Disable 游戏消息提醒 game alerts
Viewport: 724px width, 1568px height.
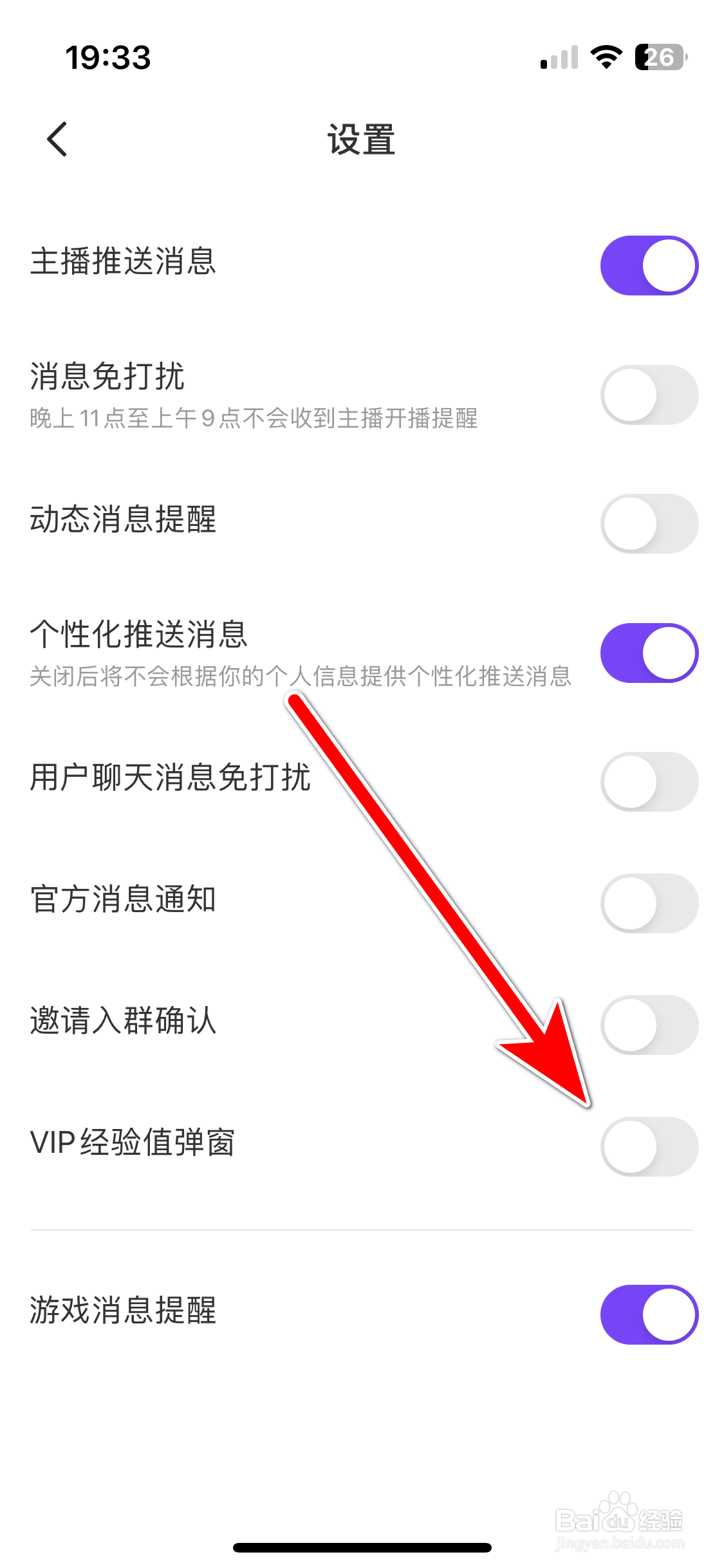click(648, 1313)
